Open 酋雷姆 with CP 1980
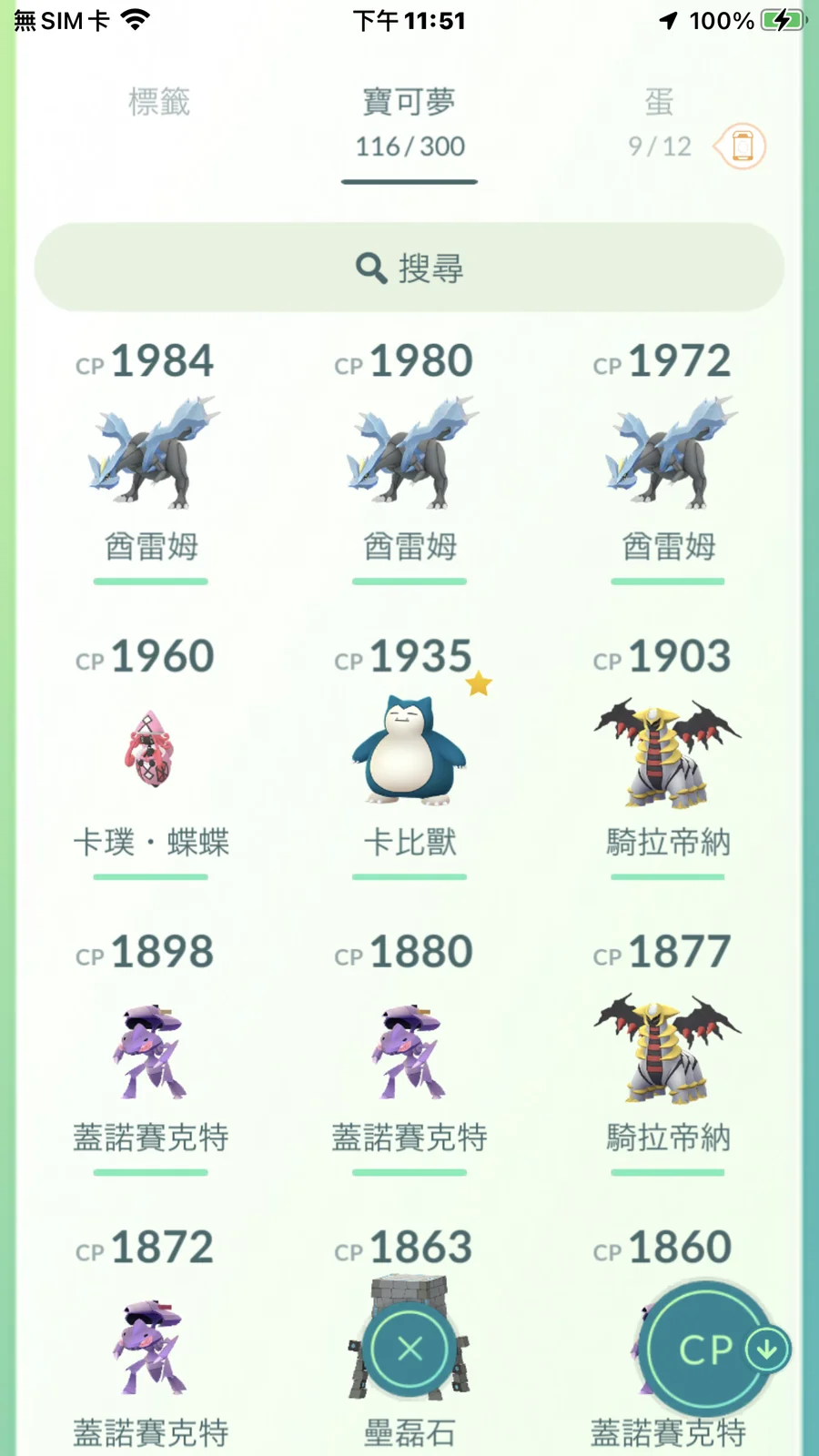 coord(409,455)
